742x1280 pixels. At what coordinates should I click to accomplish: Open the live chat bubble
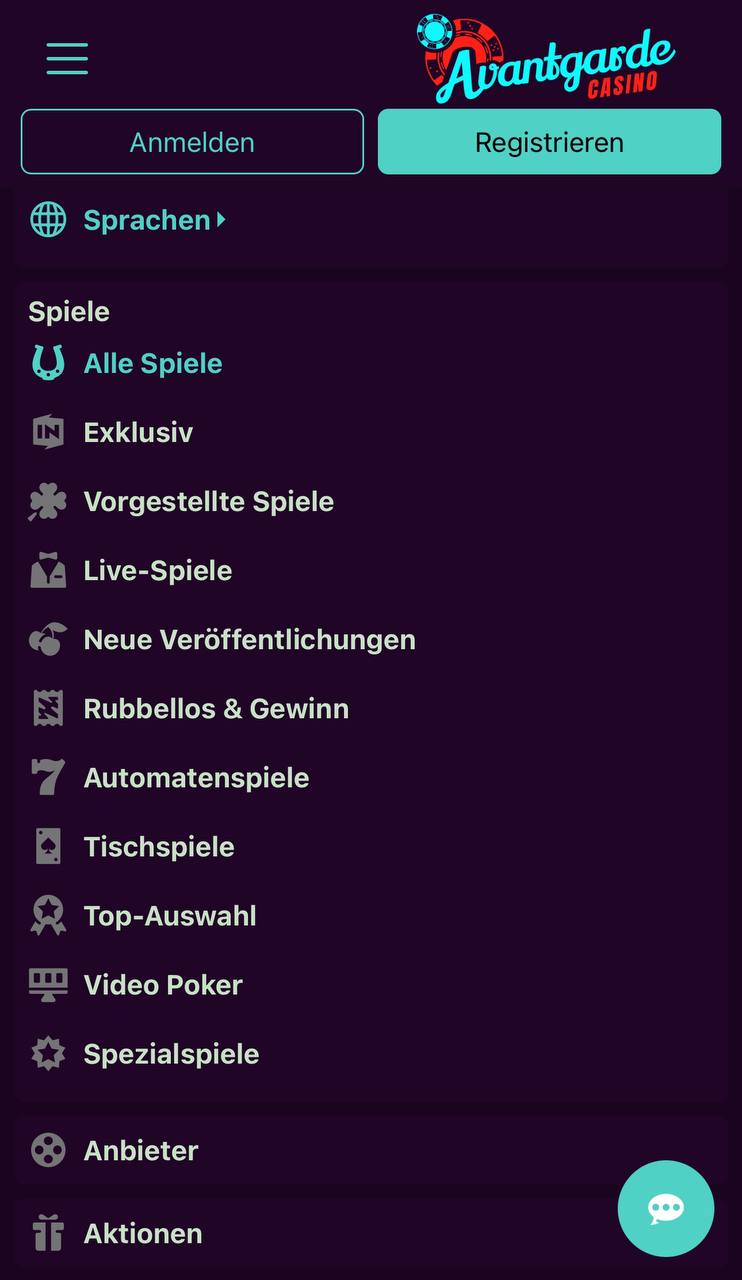click(665, 1209)
